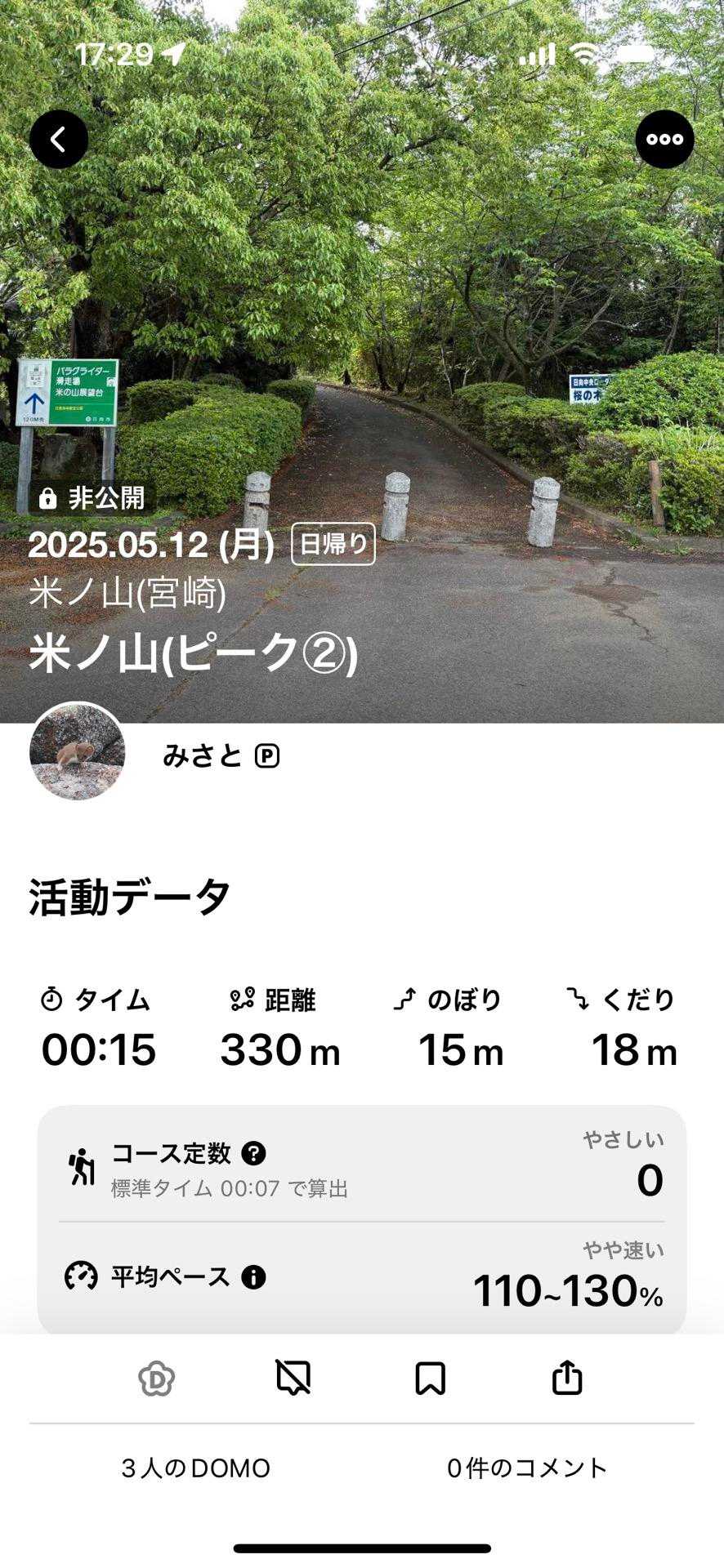Open みさと's profile picture
Viewport: 724px width, 1568px height.
78,751
